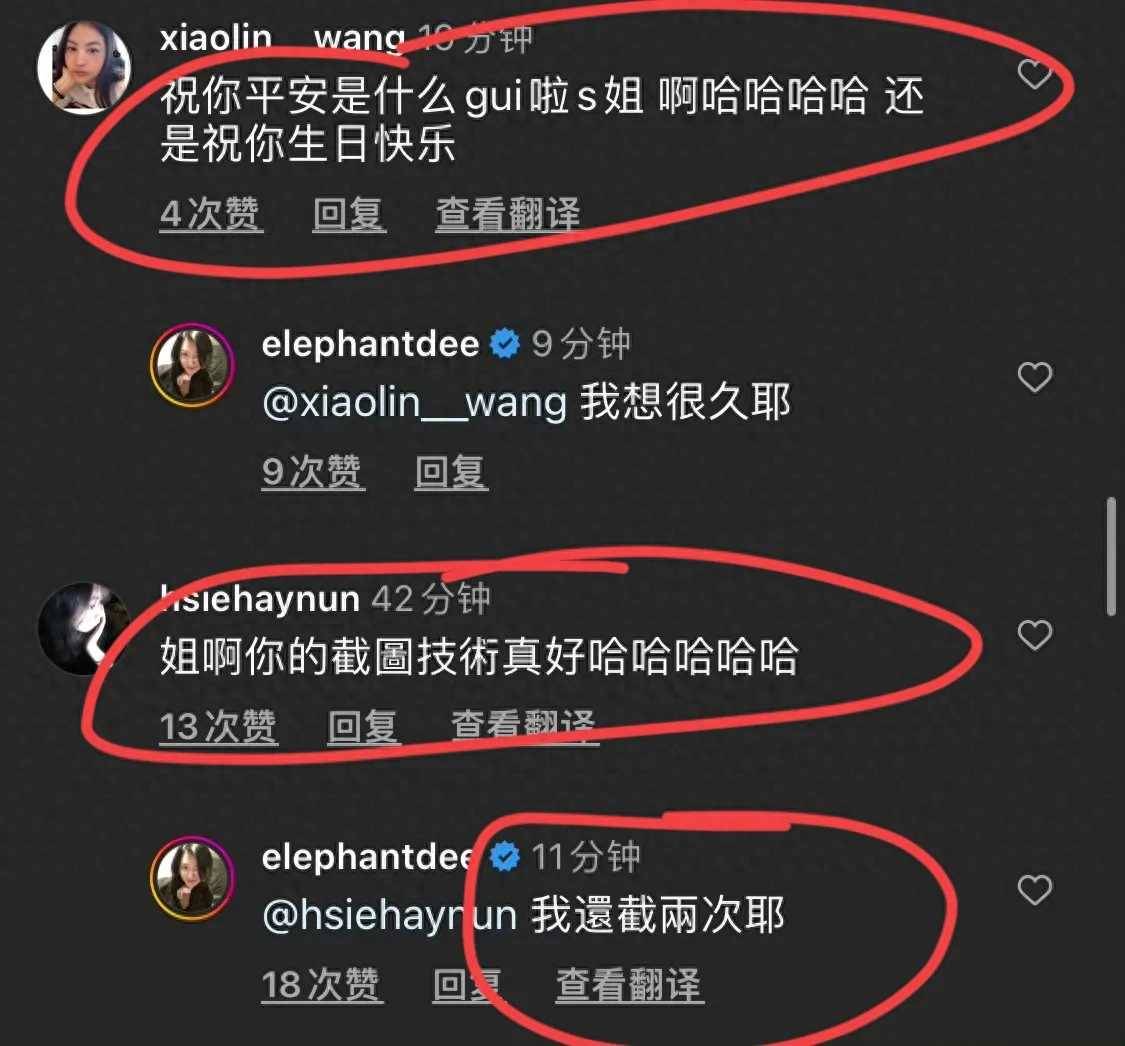
Task: Like elephantdee's reply 我想很久耶
Action: coord(1034,377)
